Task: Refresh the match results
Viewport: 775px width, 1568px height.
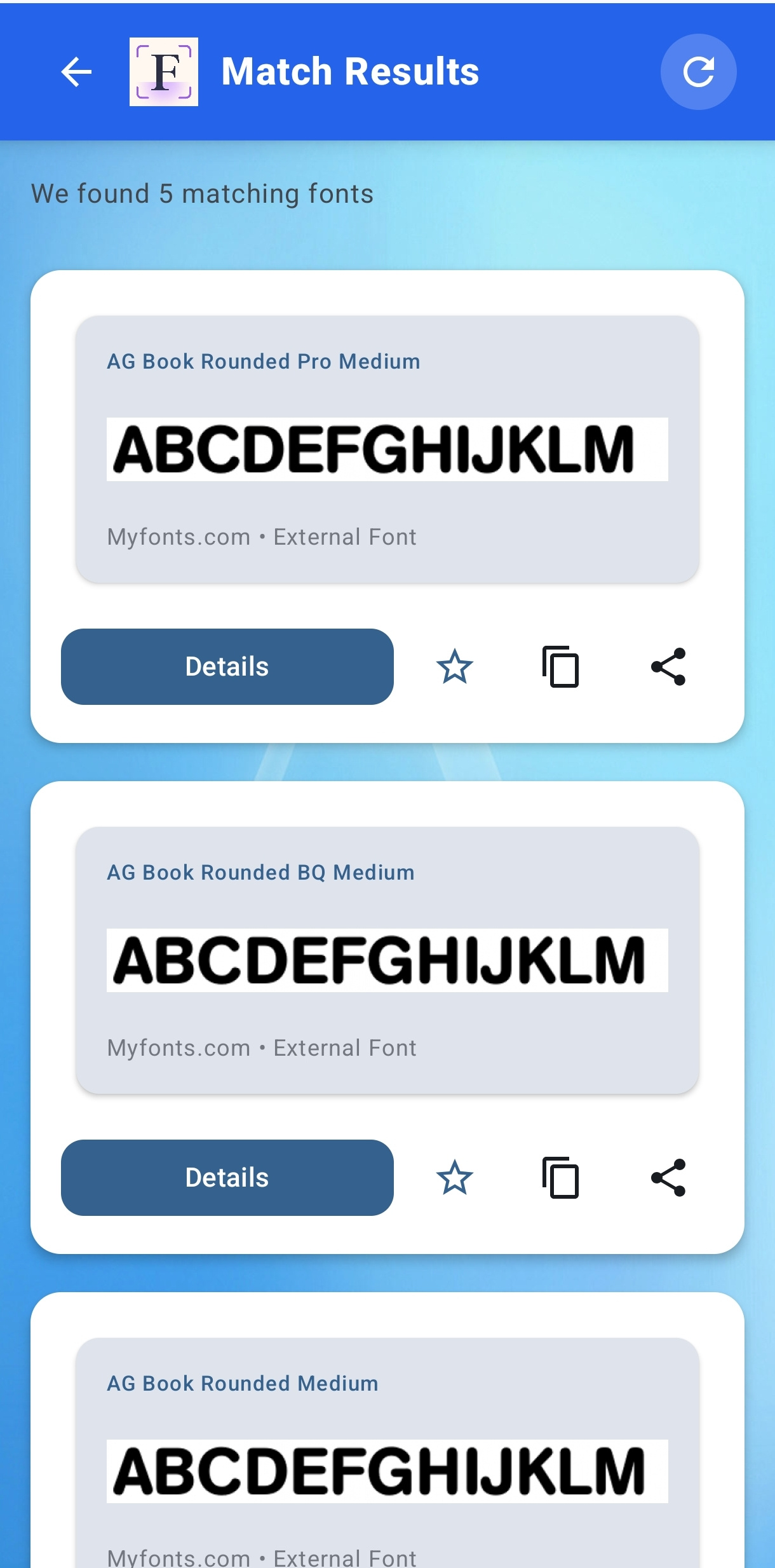Action: pyautogui.click(x=698, y=72)
